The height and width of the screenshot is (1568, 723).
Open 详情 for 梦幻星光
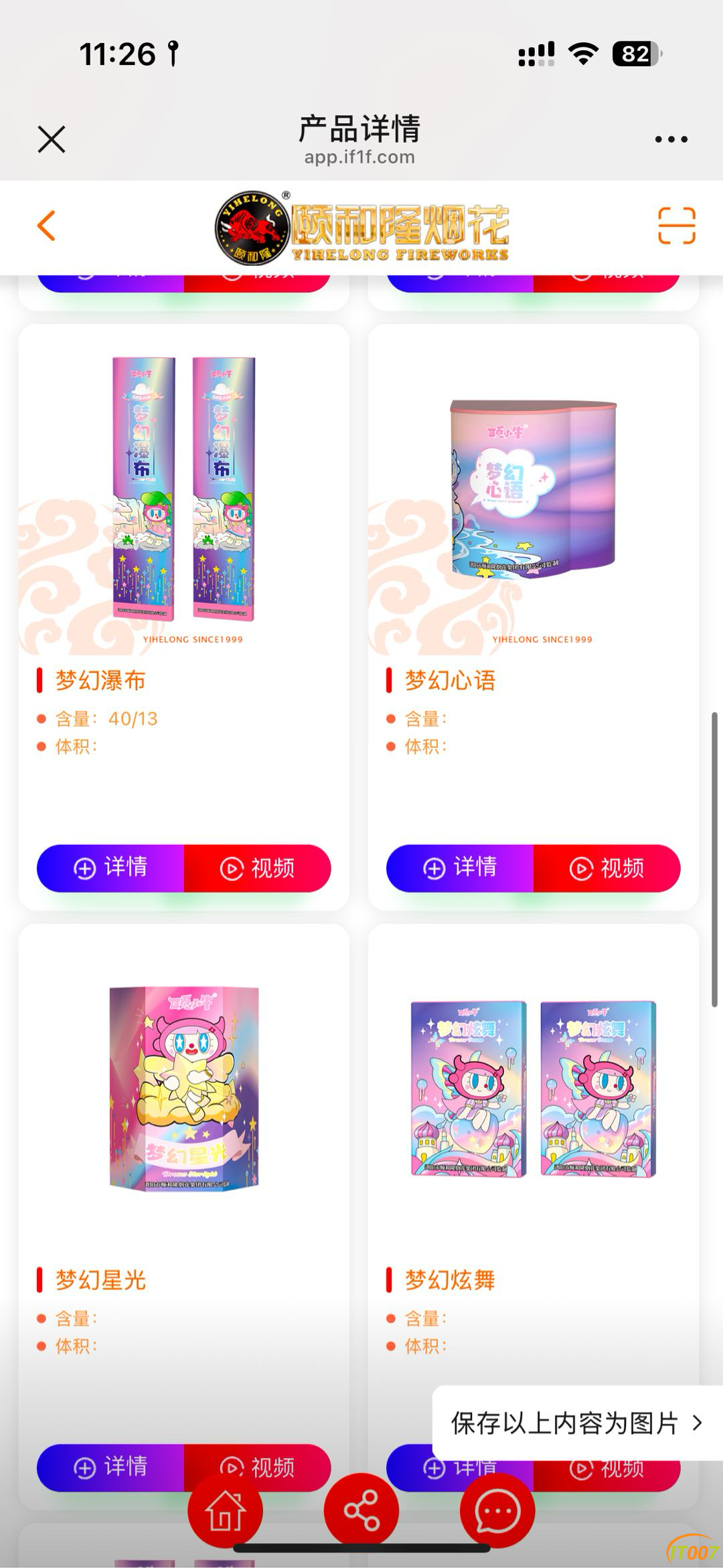click(110, 1466)
